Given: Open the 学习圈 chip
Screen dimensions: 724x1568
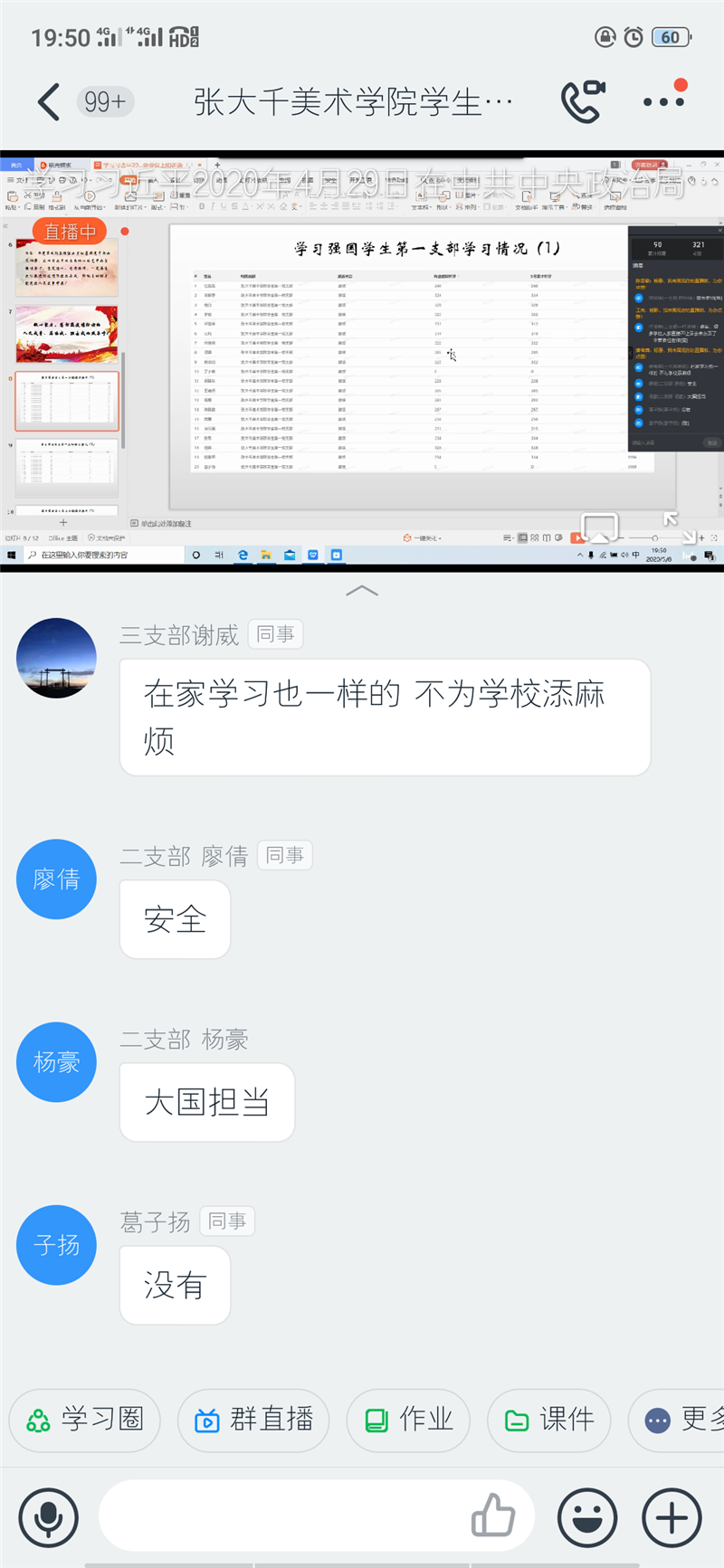Looking at the screenshot, I should tap(84, 1420).
